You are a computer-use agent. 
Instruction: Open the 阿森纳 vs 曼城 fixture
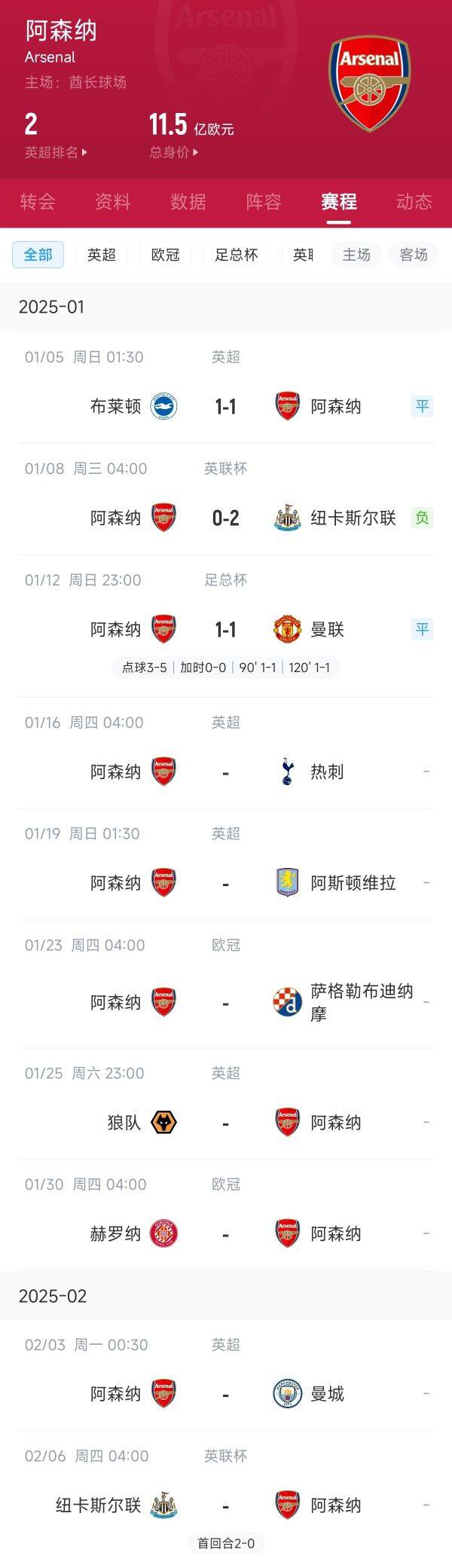225,1394
